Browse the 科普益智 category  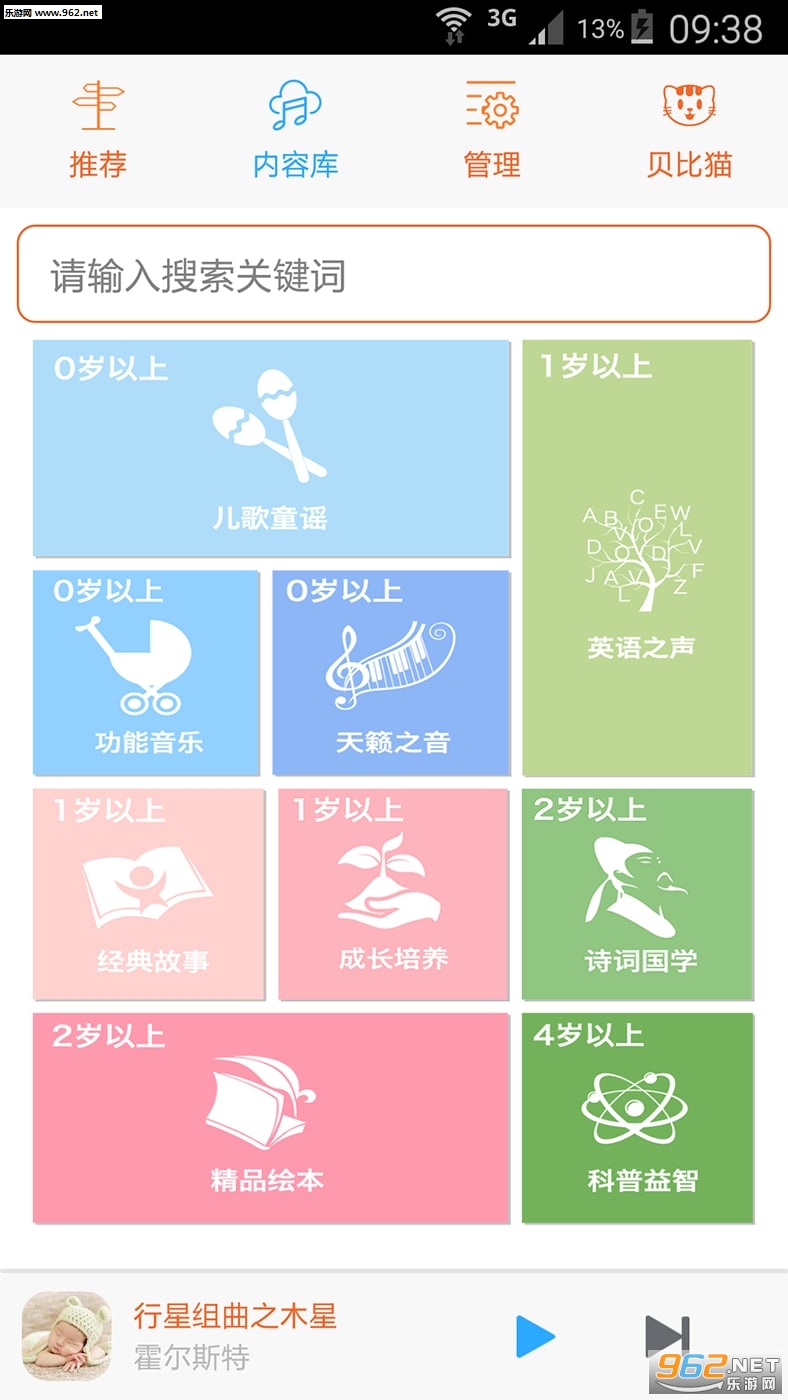coord(638,1117)
